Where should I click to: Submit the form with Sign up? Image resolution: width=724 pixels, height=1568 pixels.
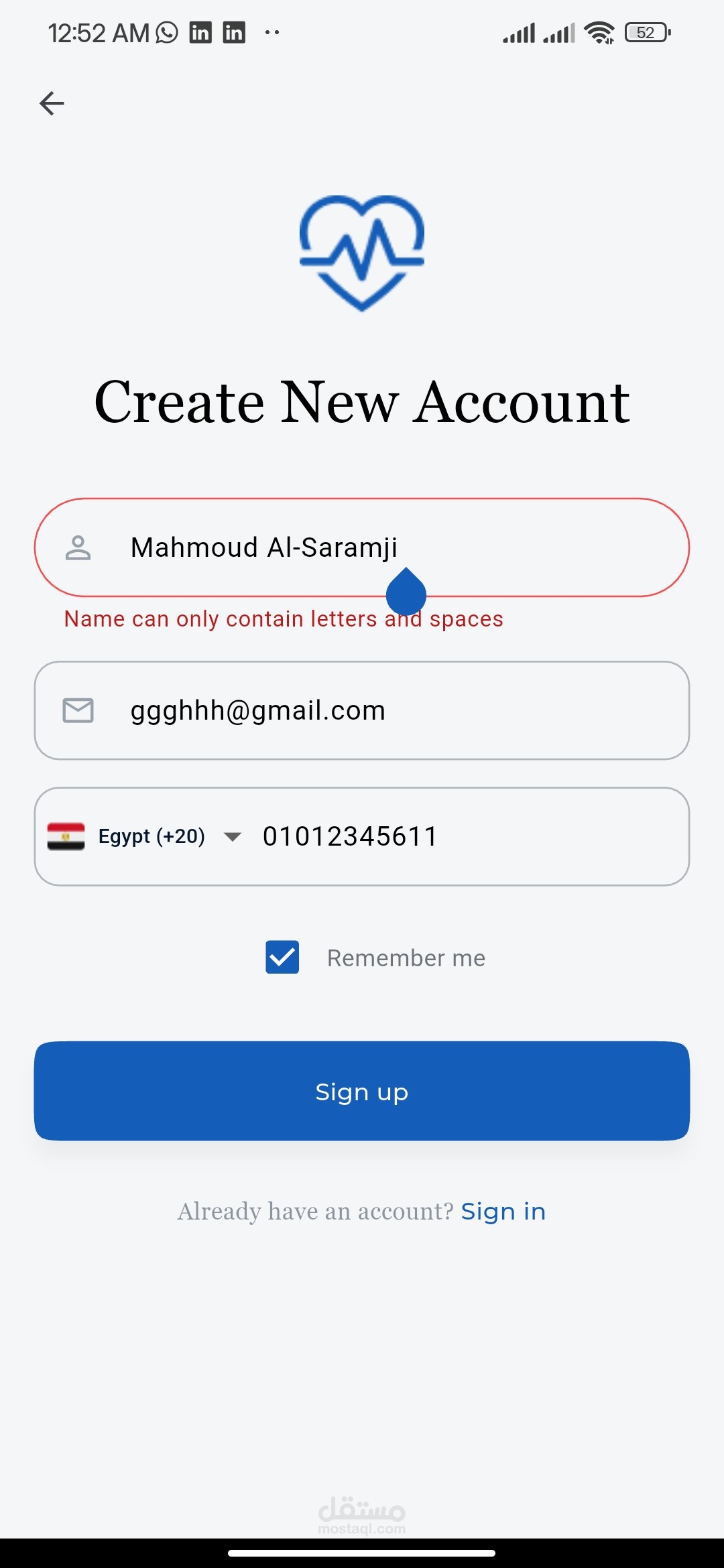362,1092
